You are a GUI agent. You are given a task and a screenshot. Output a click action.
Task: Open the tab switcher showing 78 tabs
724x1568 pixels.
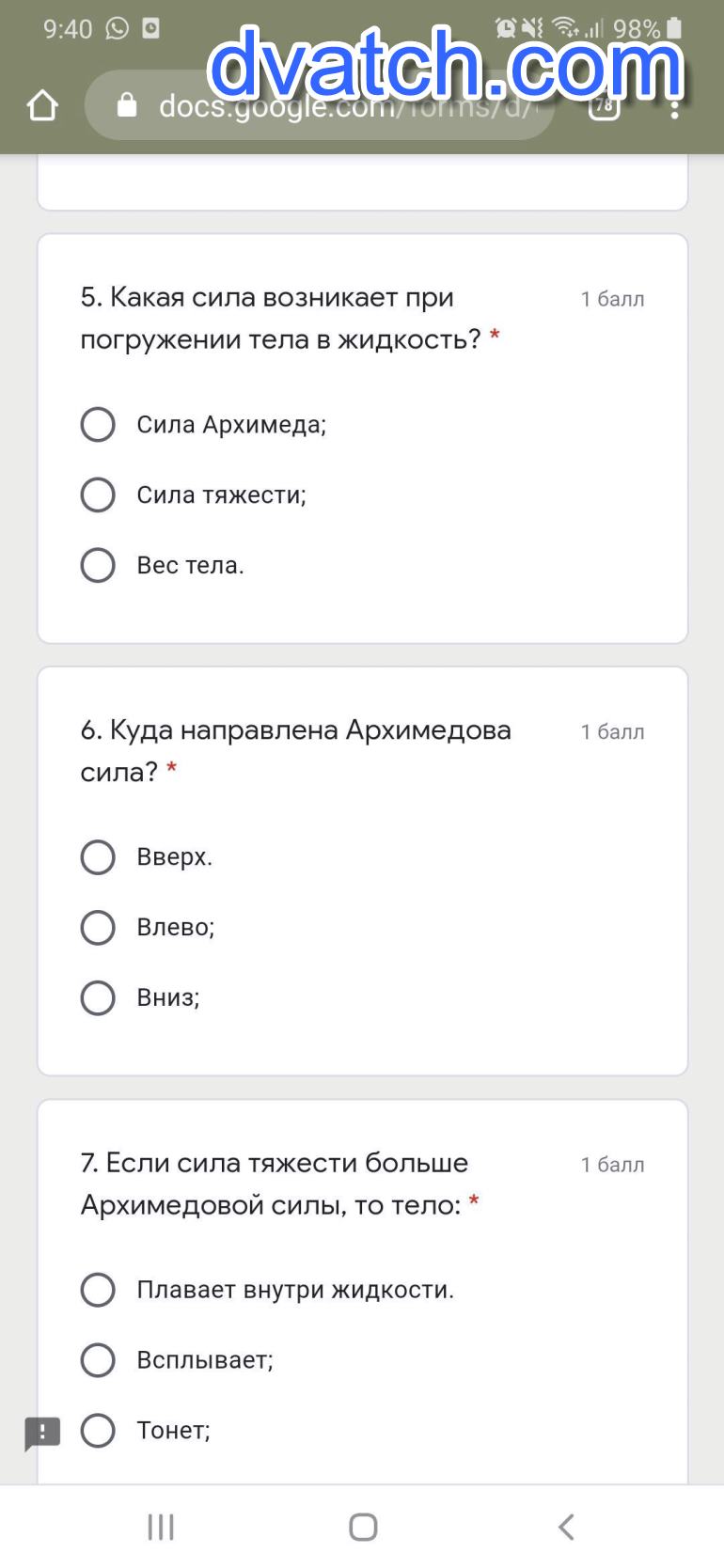coord(604,105)
